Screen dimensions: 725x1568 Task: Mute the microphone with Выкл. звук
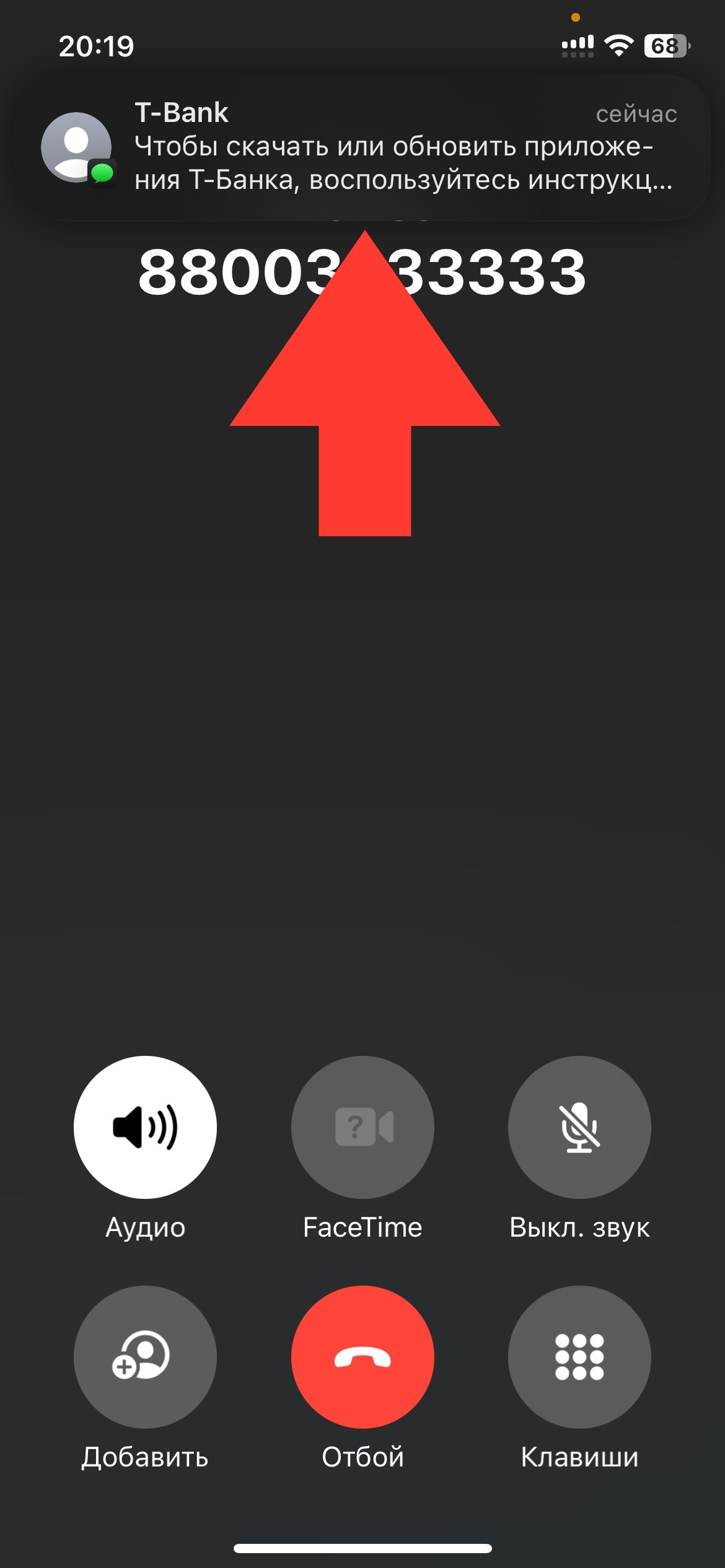coord(579,1127)
